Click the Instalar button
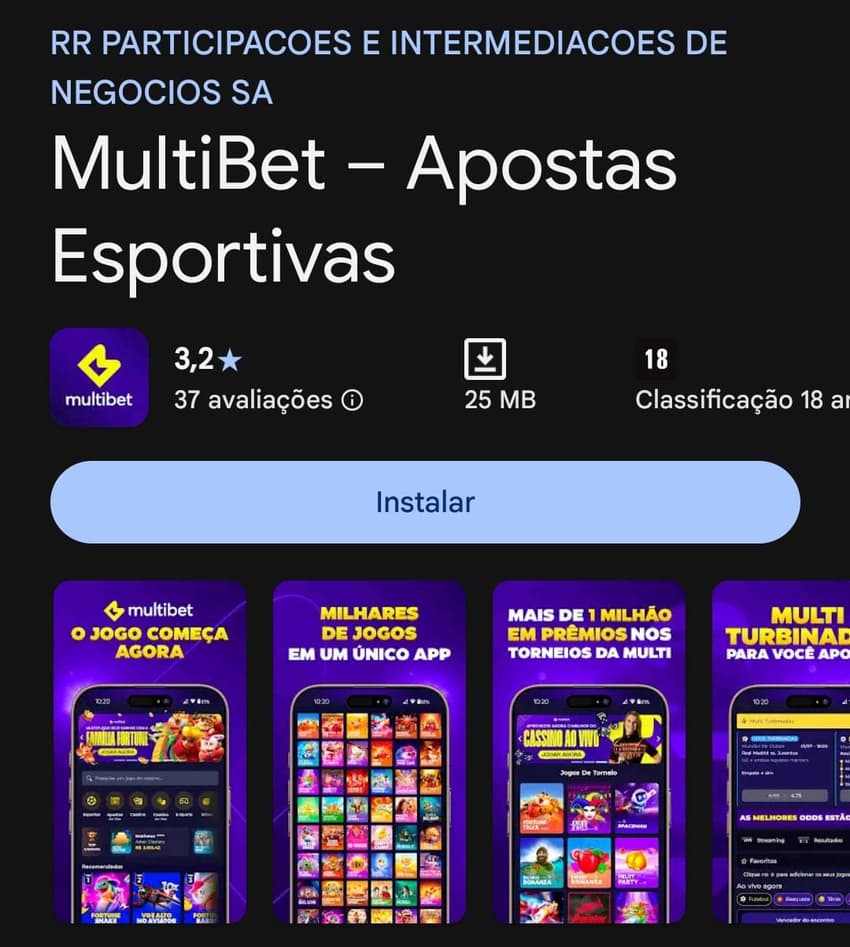Image resolution: width=850 pixels, height=947 pixels. [425, 502]
